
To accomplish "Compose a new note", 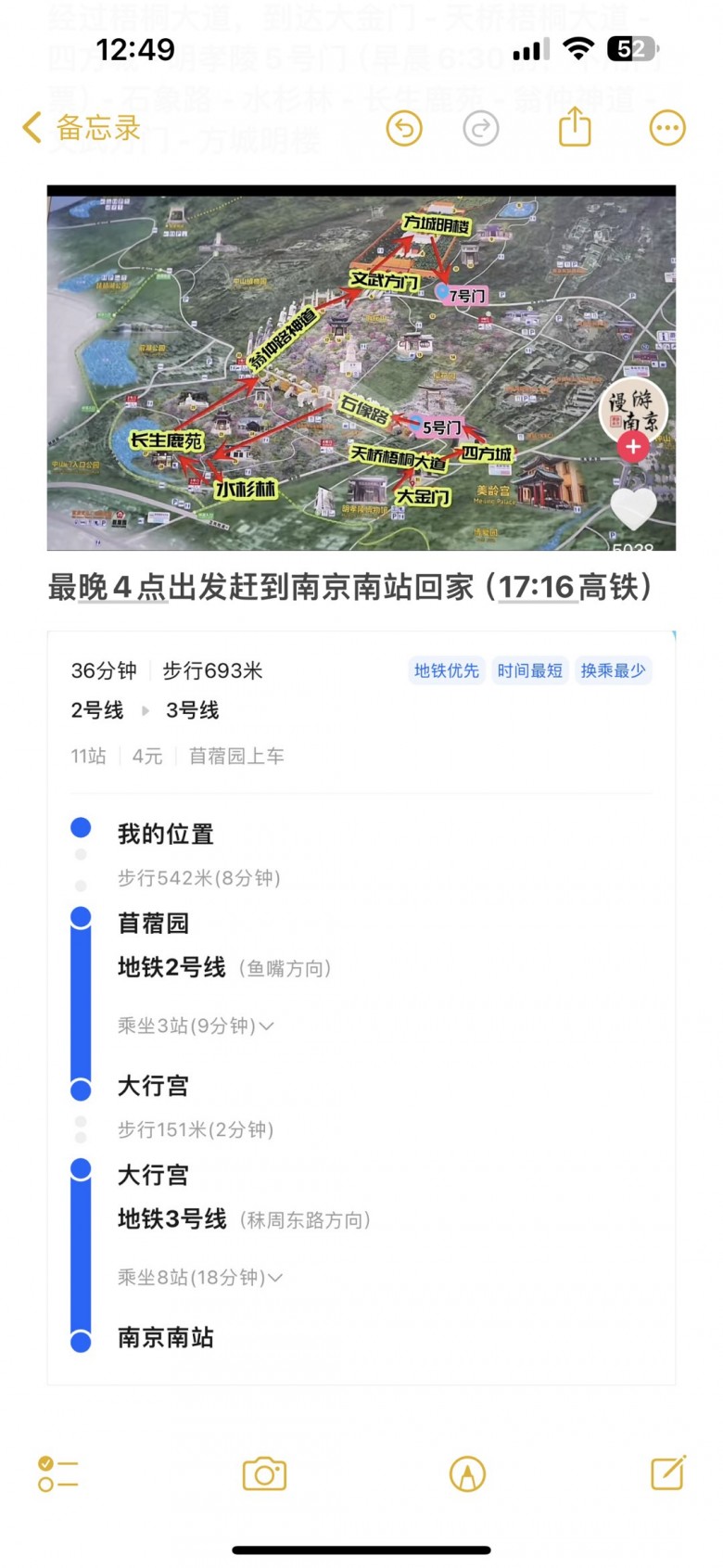I will click(667, 1472).
